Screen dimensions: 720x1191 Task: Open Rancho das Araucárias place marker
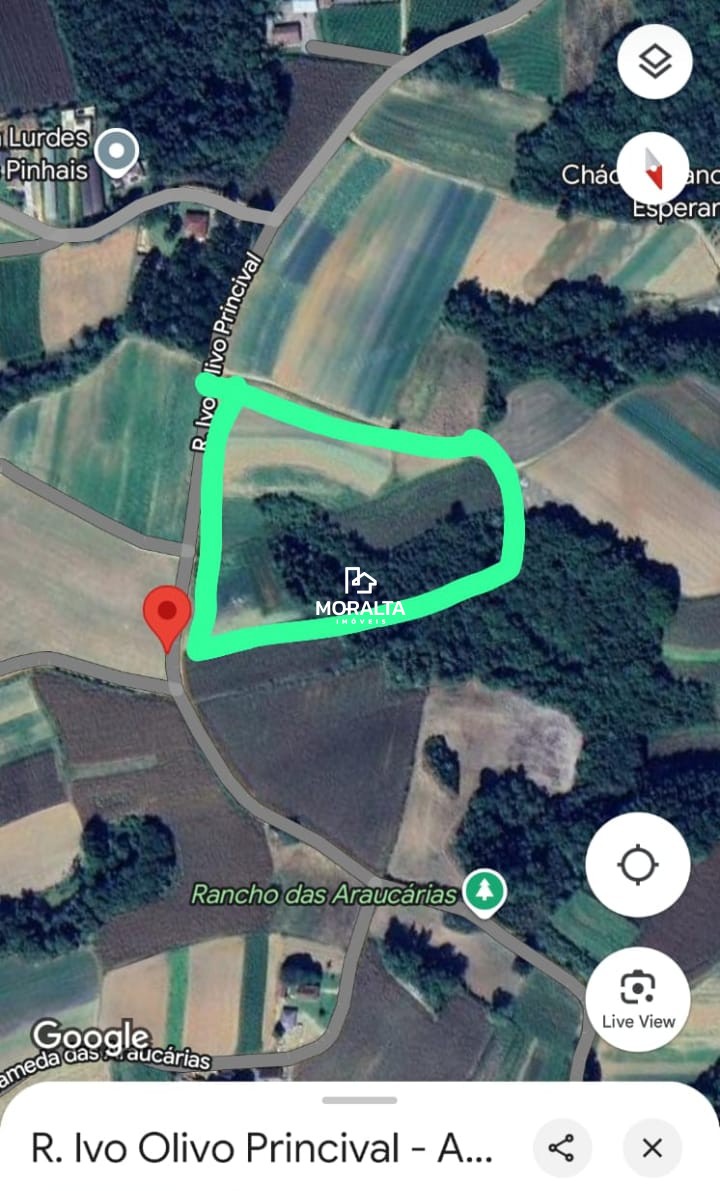pyautogui.click(x=485, y=891)
